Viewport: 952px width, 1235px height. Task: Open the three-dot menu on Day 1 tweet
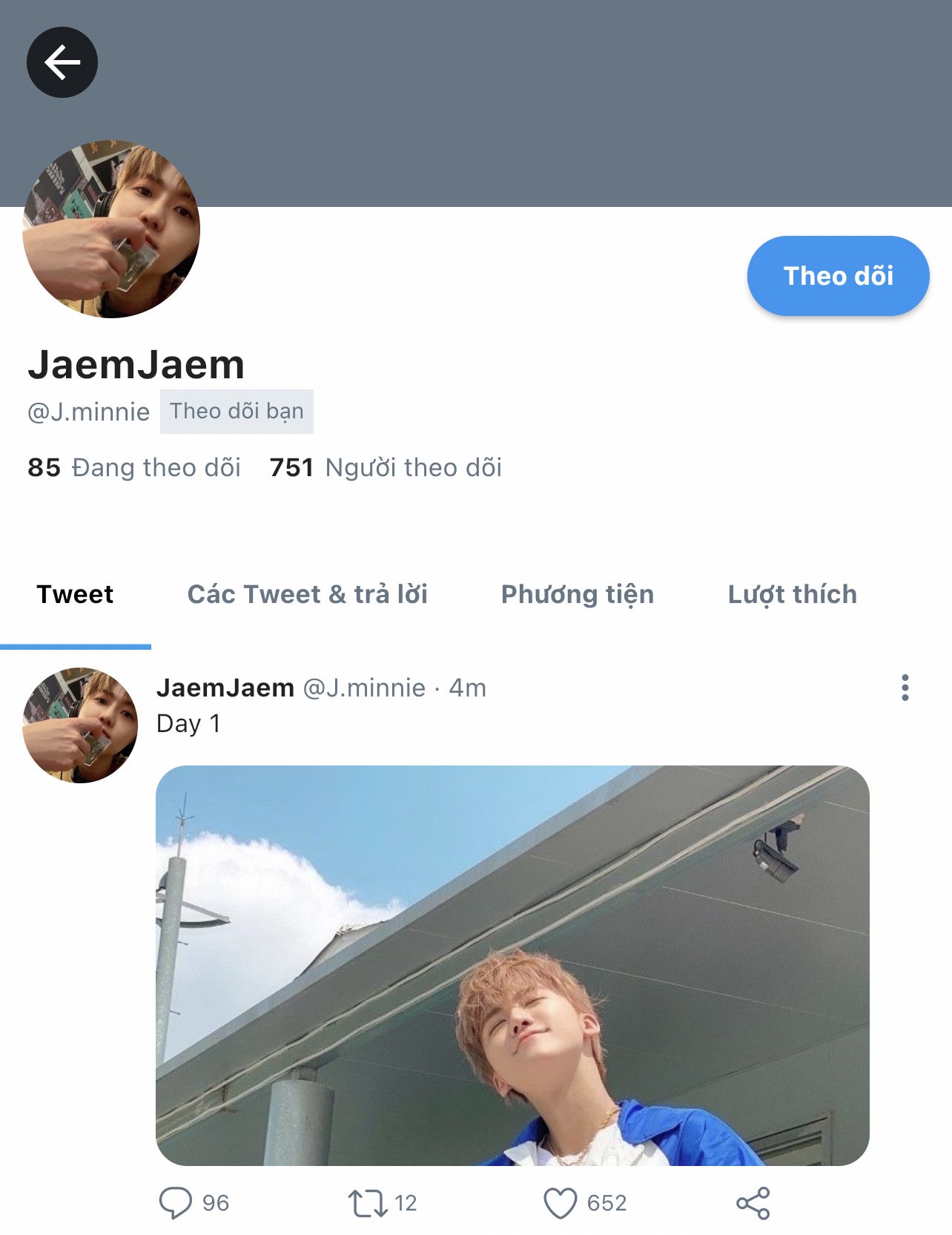coord(905,688)
